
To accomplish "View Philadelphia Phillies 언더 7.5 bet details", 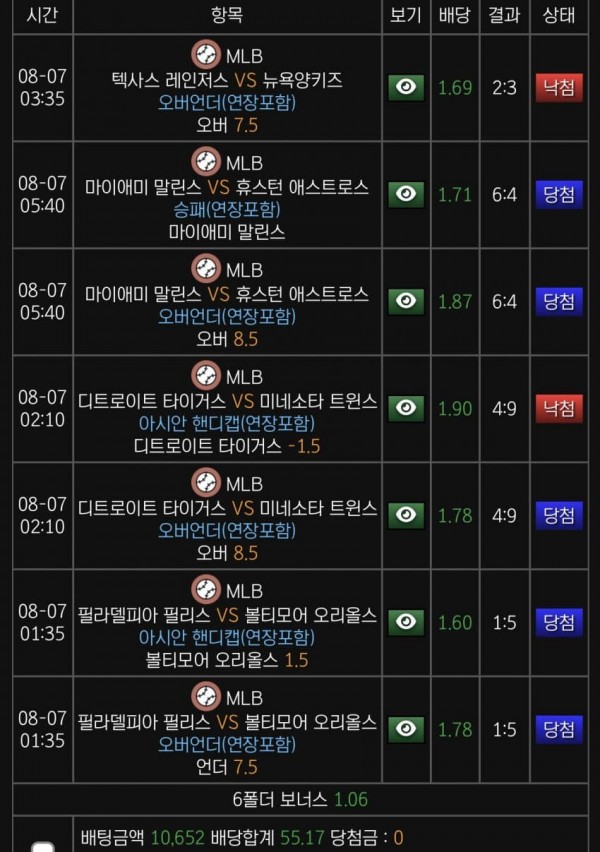I will pyautogui.click(x=405, y=729).
